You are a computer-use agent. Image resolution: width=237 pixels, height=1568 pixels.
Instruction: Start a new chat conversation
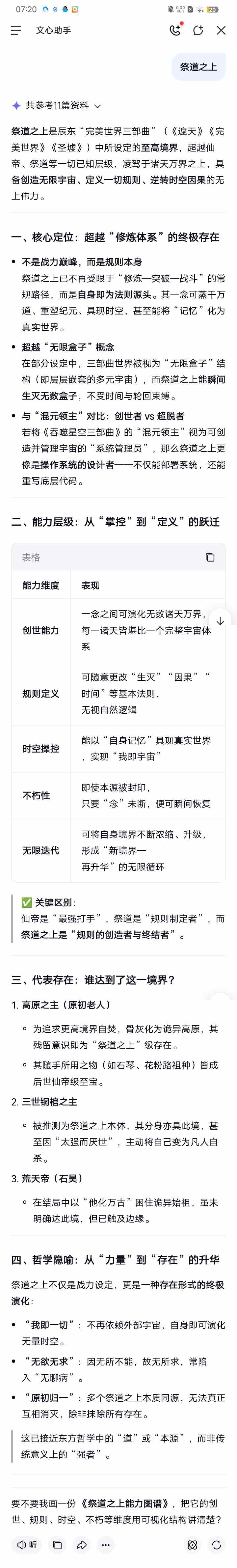click(198, 30)
